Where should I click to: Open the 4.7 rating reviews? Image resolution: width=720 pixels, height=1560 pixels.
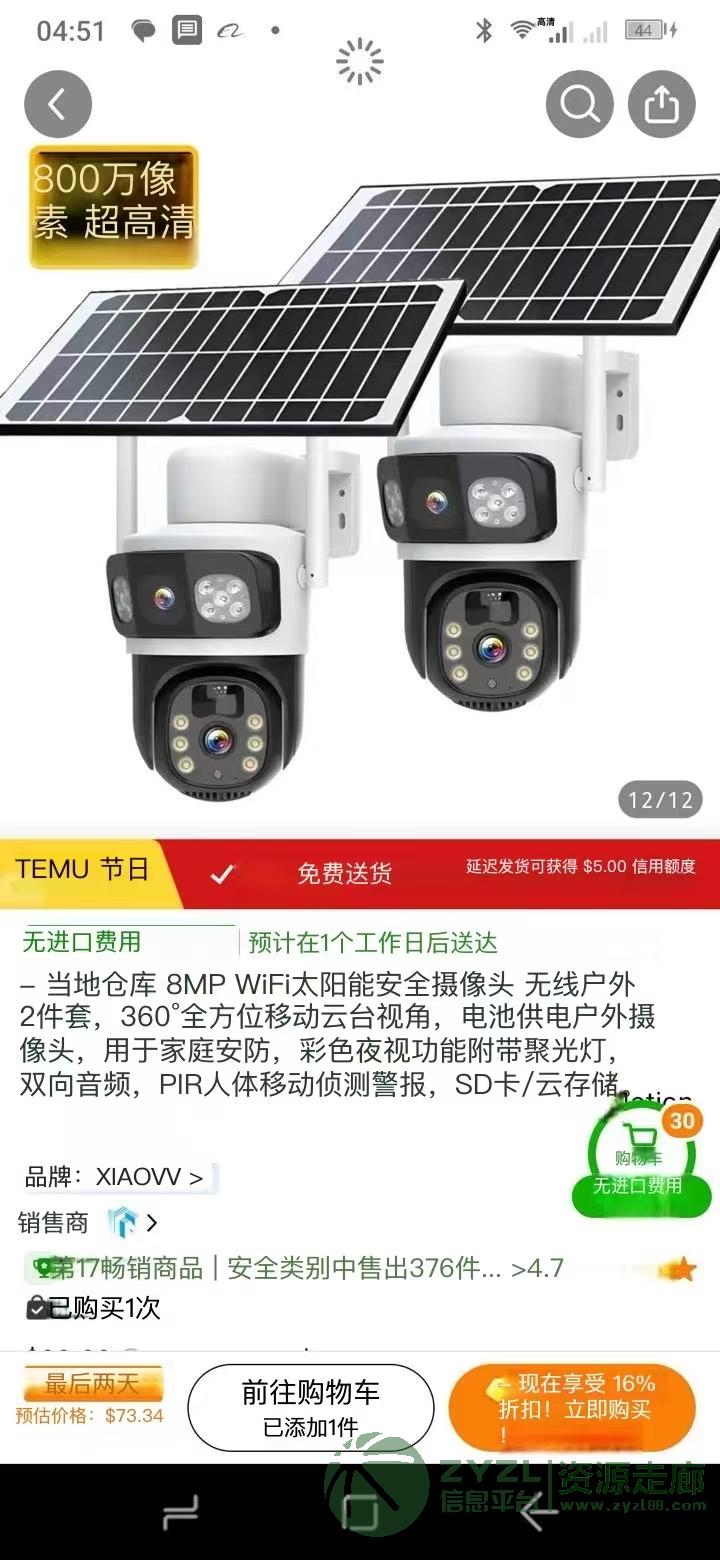click(540, 1269)
